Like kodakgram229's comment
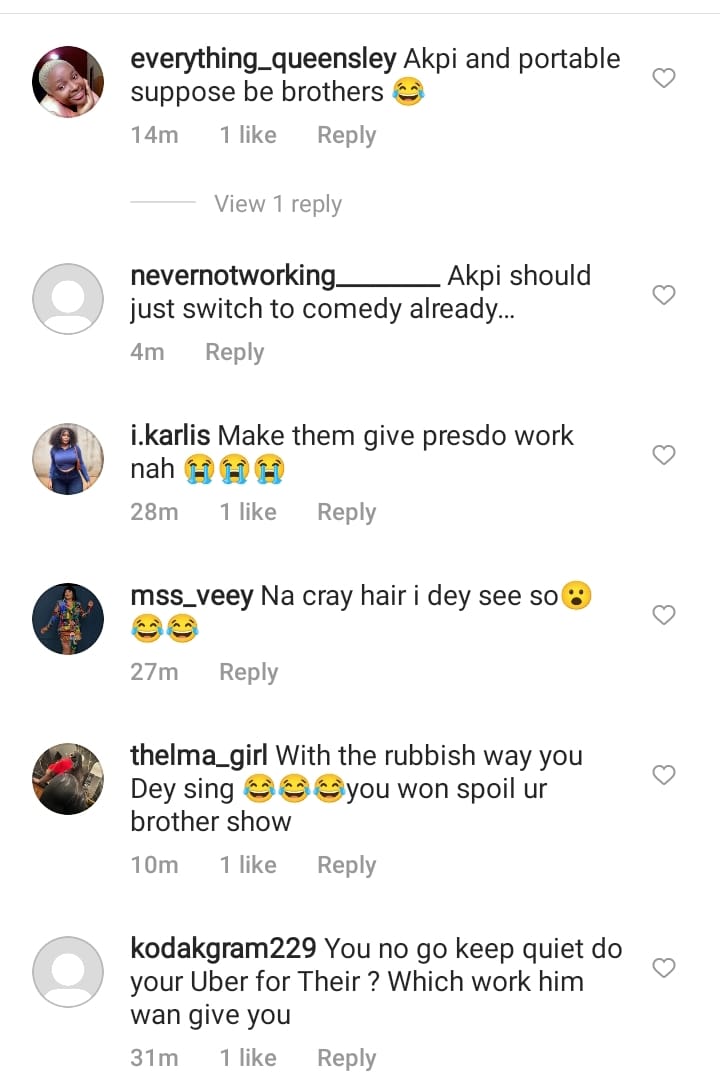 pyautogui.click(x=664, y=968)
